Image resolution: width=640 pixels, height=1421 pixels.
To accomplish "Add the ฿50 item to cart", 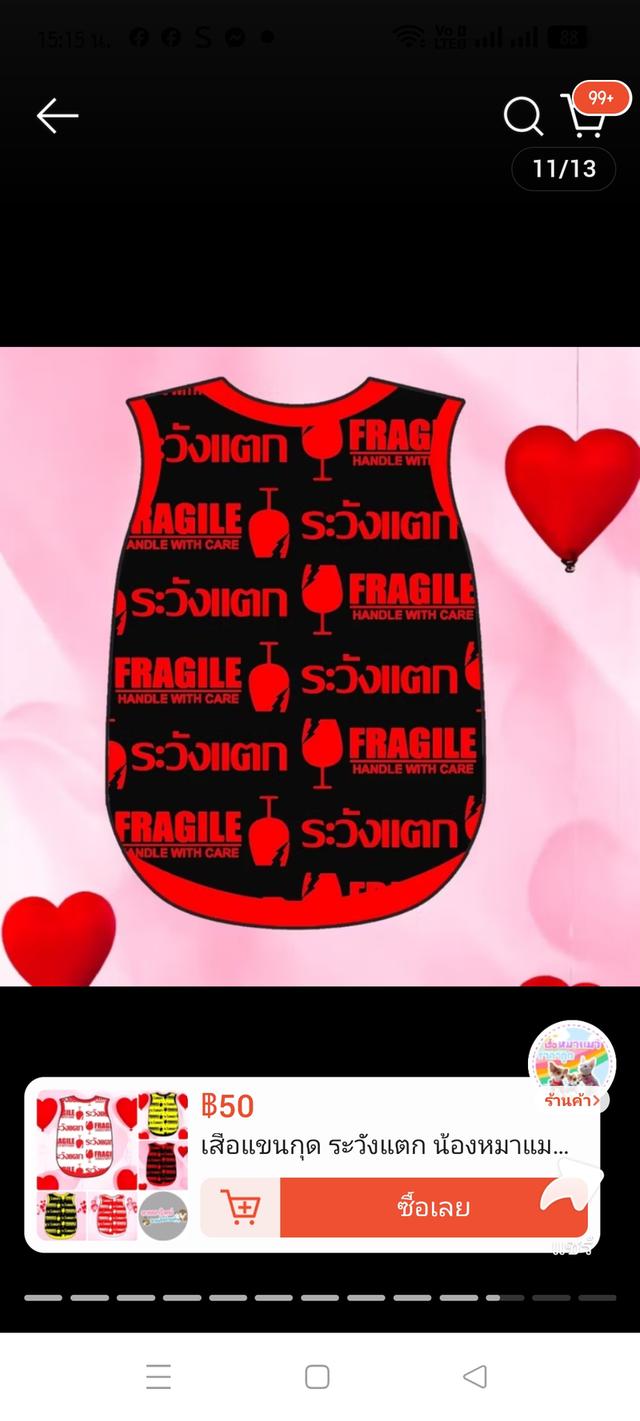I will point(241,1207).
